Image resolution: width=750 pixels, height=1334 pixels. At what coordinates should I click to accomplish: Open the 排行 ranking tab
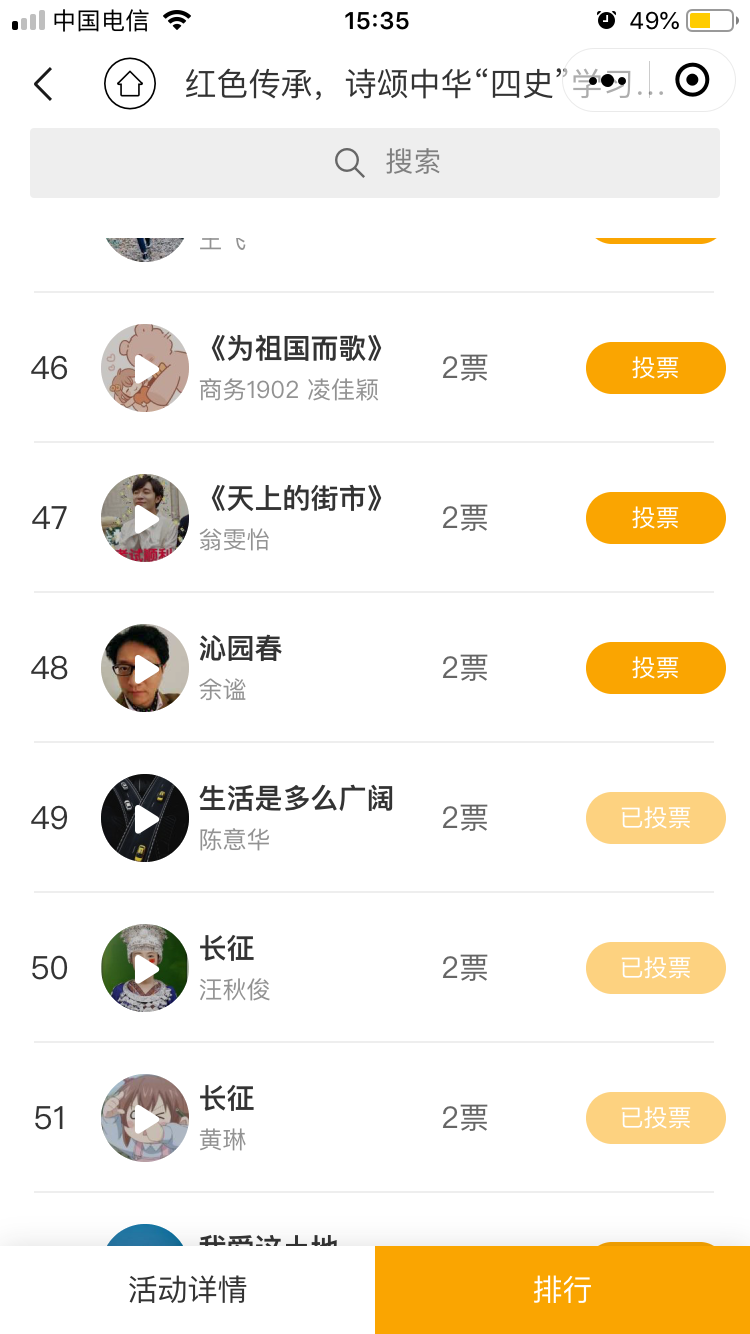pos(562,1290)
